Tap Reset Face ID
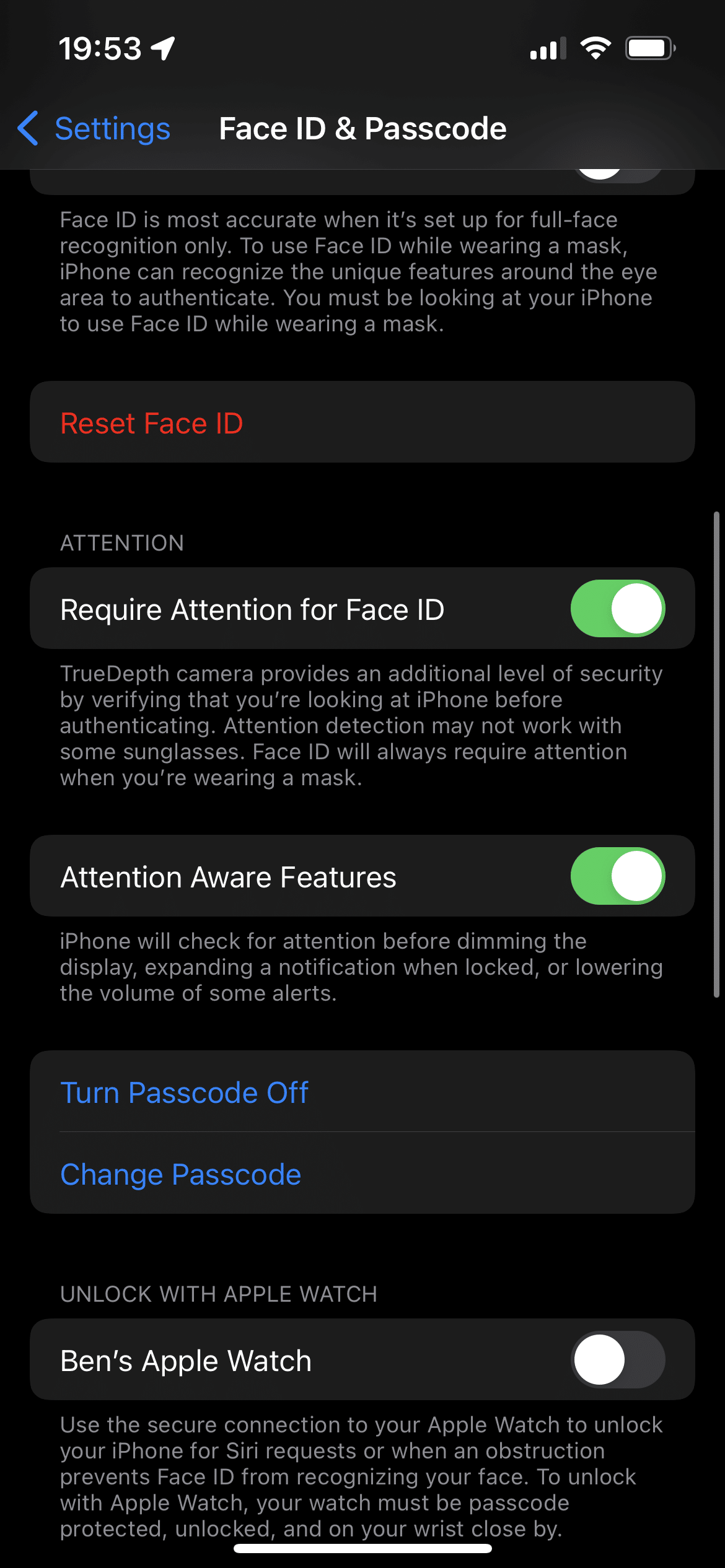 [x=362, y=422]
